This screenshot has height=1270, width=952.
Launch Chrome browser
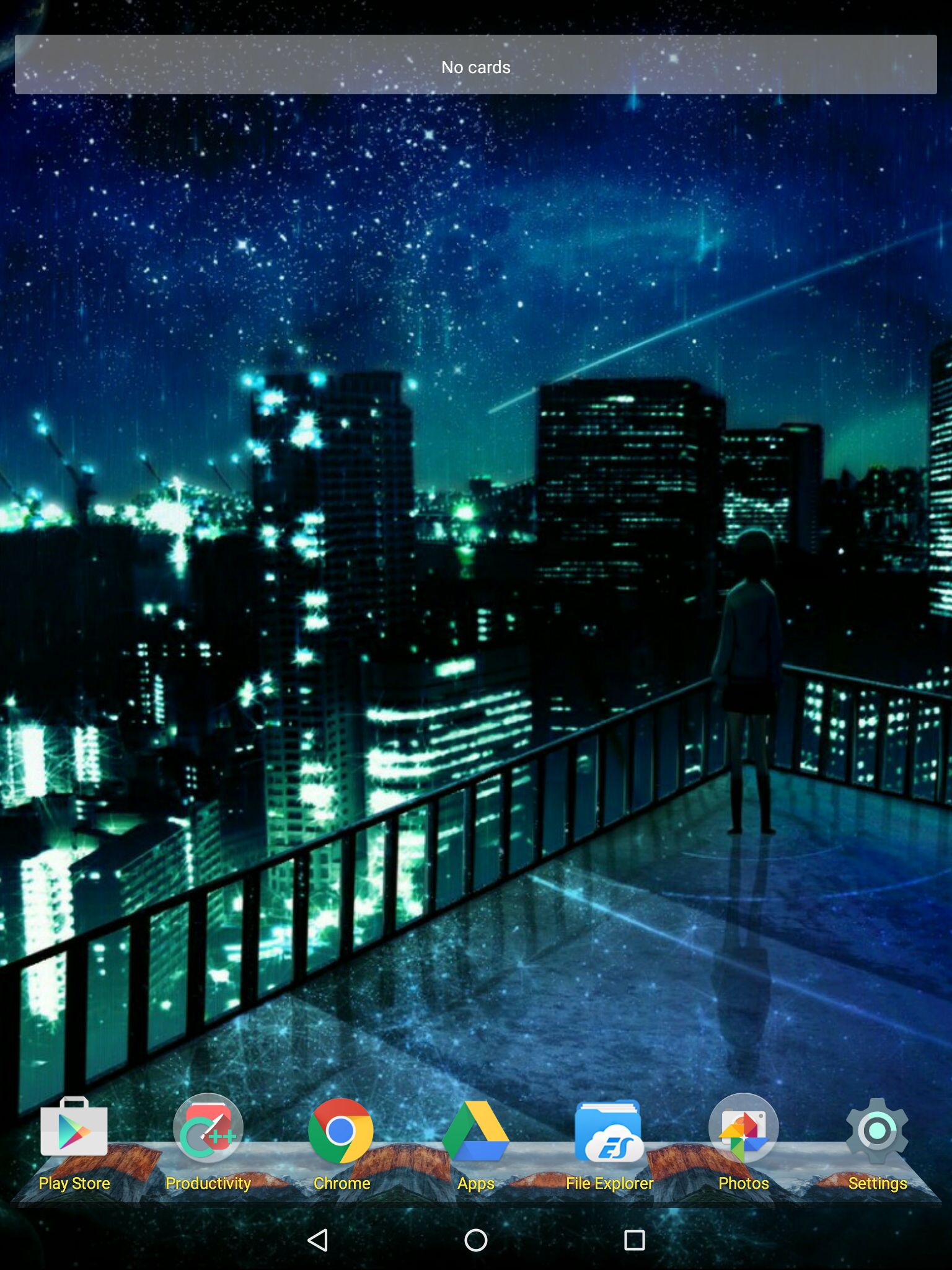coord(341,1130)
